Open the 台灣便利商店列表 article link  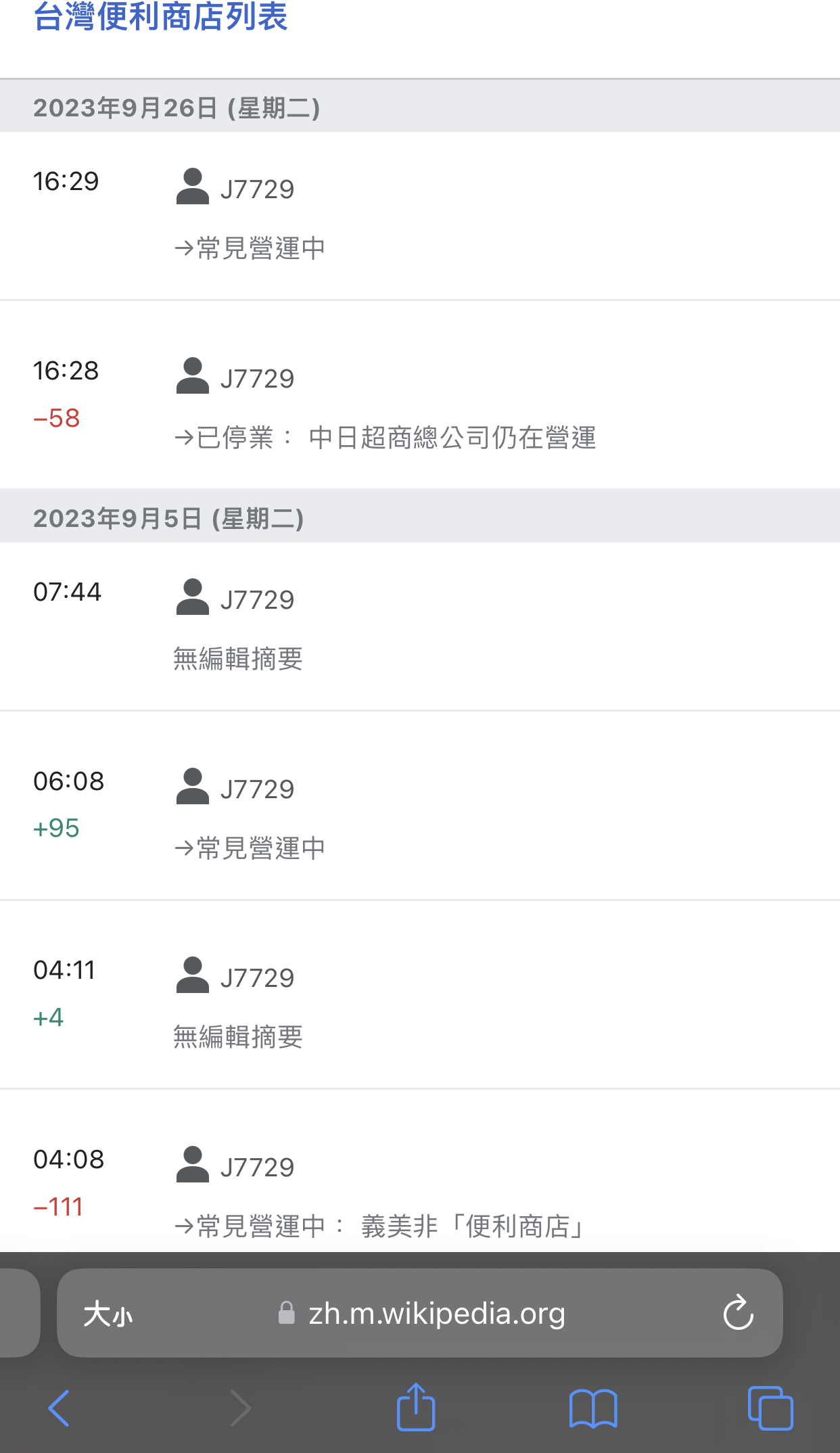coord(160,18)
